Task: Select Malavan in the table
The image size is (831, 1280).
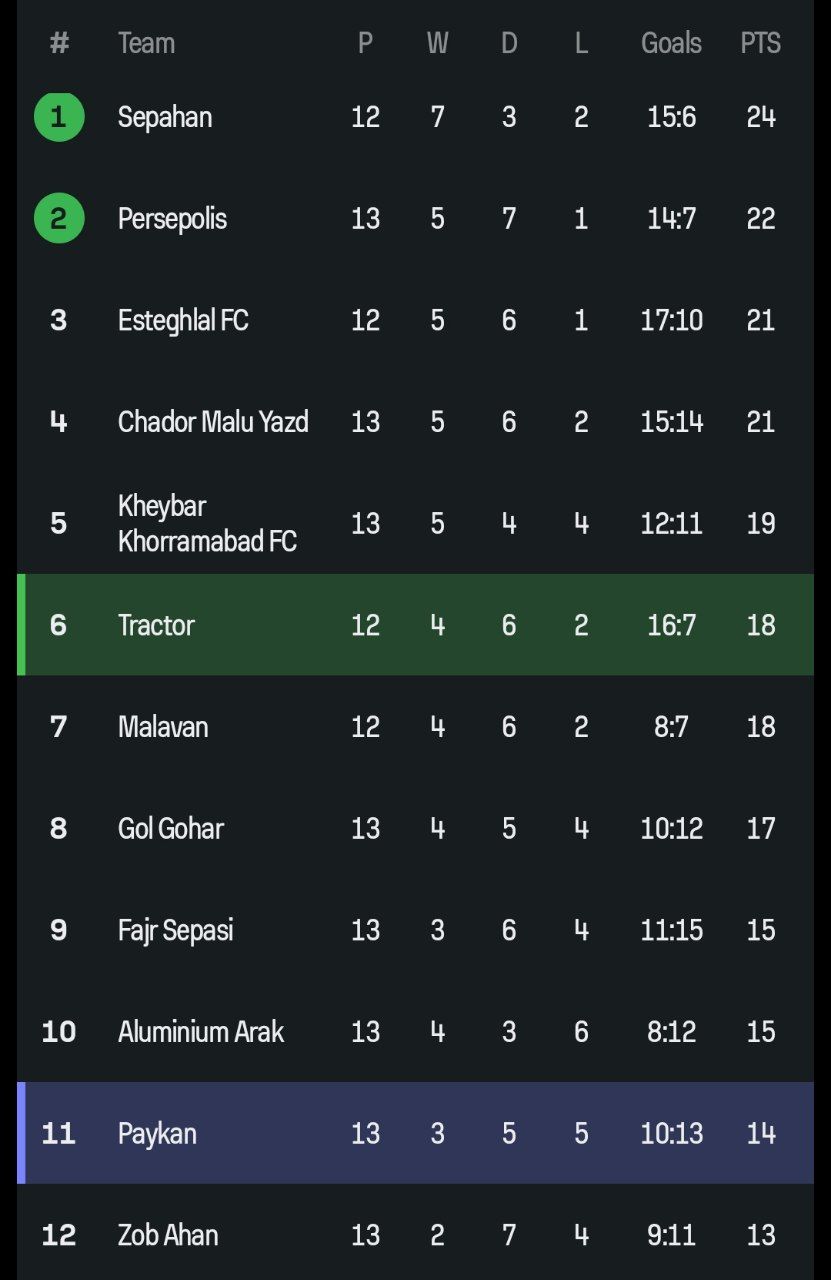Action: click(x=163, y=727)
